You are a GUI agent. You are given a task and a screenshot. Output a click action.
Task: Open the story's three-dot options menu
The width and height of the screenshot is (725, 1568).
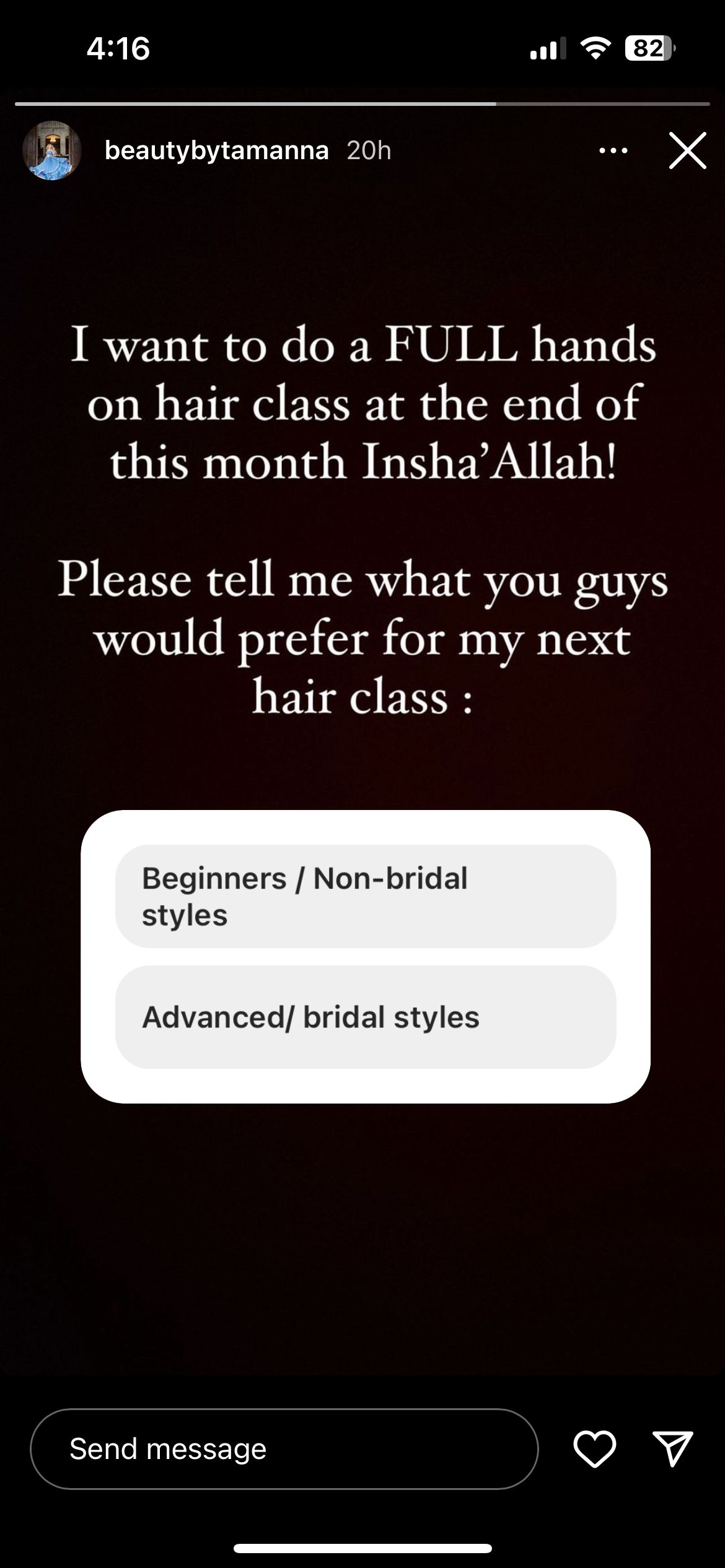pos(613,150)
